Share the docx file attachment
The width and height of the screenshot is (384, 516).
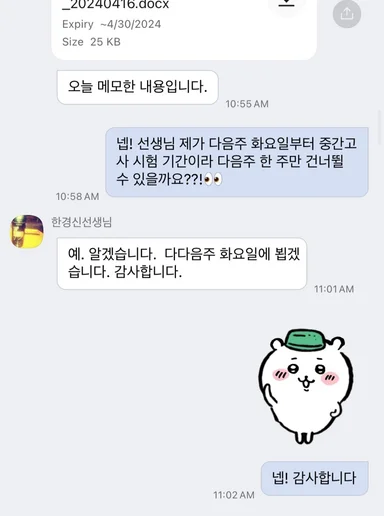point(347,14)
